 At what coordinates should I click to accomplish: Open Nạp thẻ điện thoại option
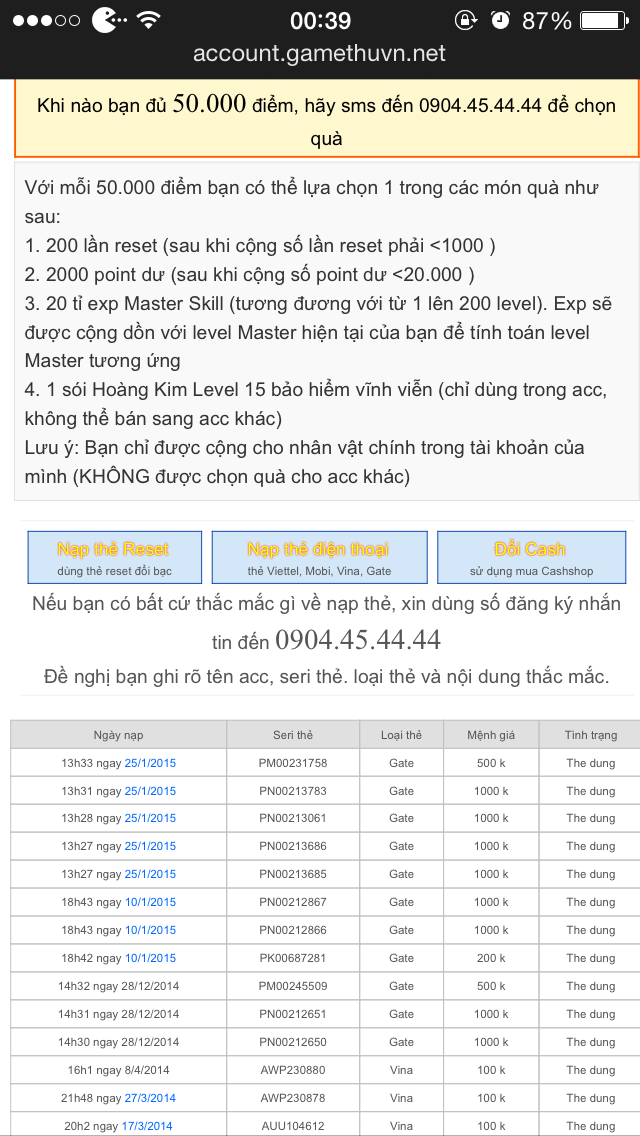(319, 557)
